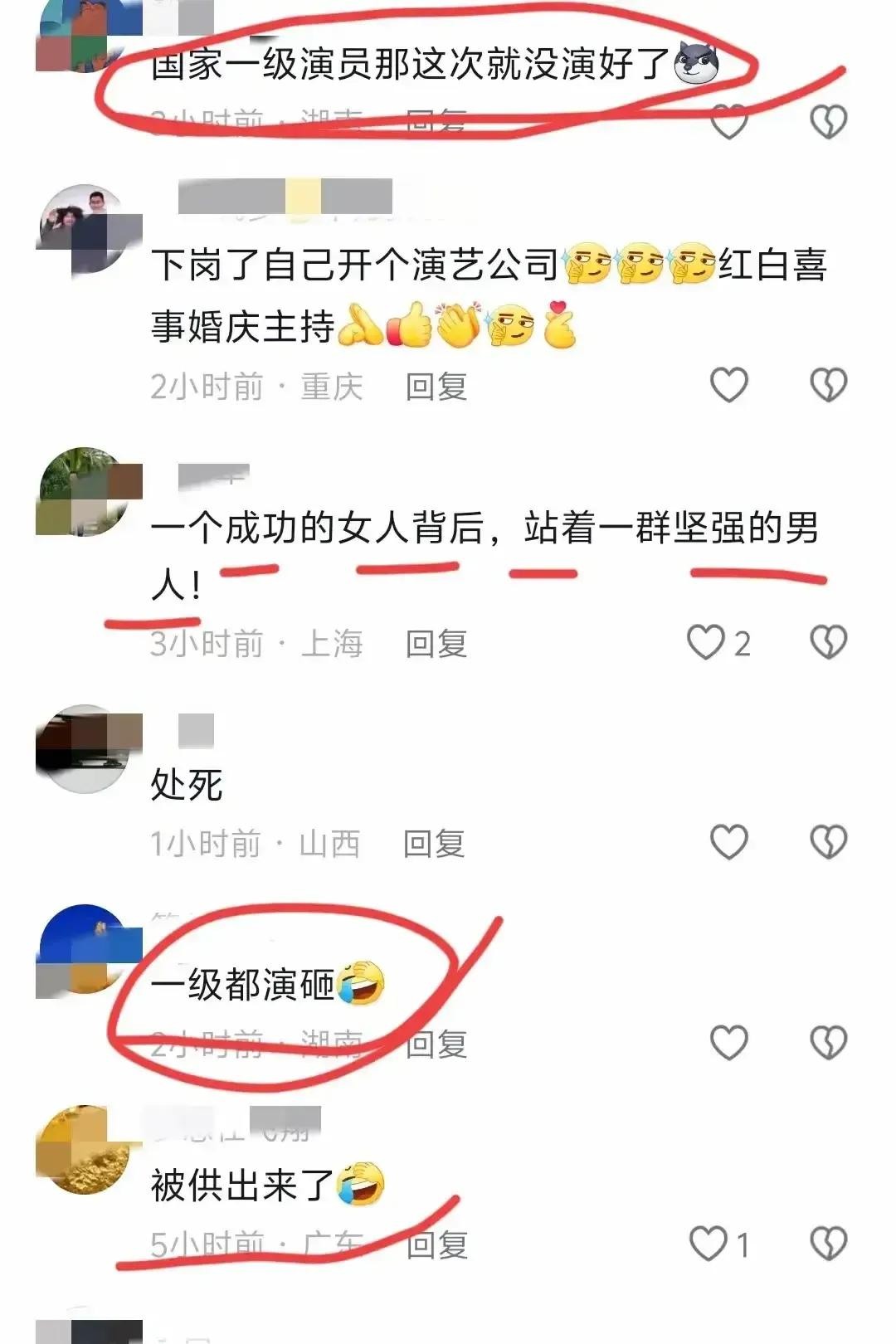
Task: Reply to the comment from 山西
Action: pos(434,844)
